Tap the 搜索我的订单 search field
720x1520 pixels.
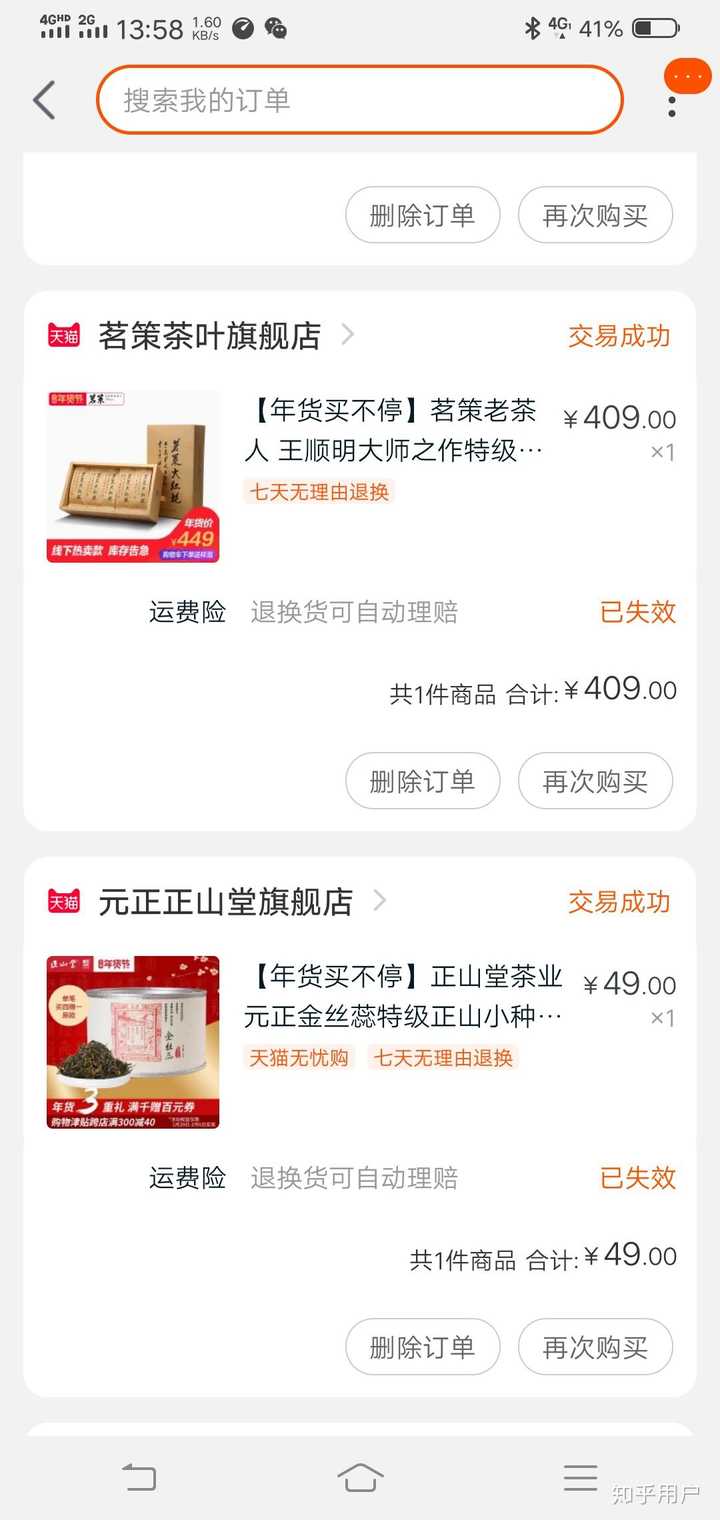point(360,100)
